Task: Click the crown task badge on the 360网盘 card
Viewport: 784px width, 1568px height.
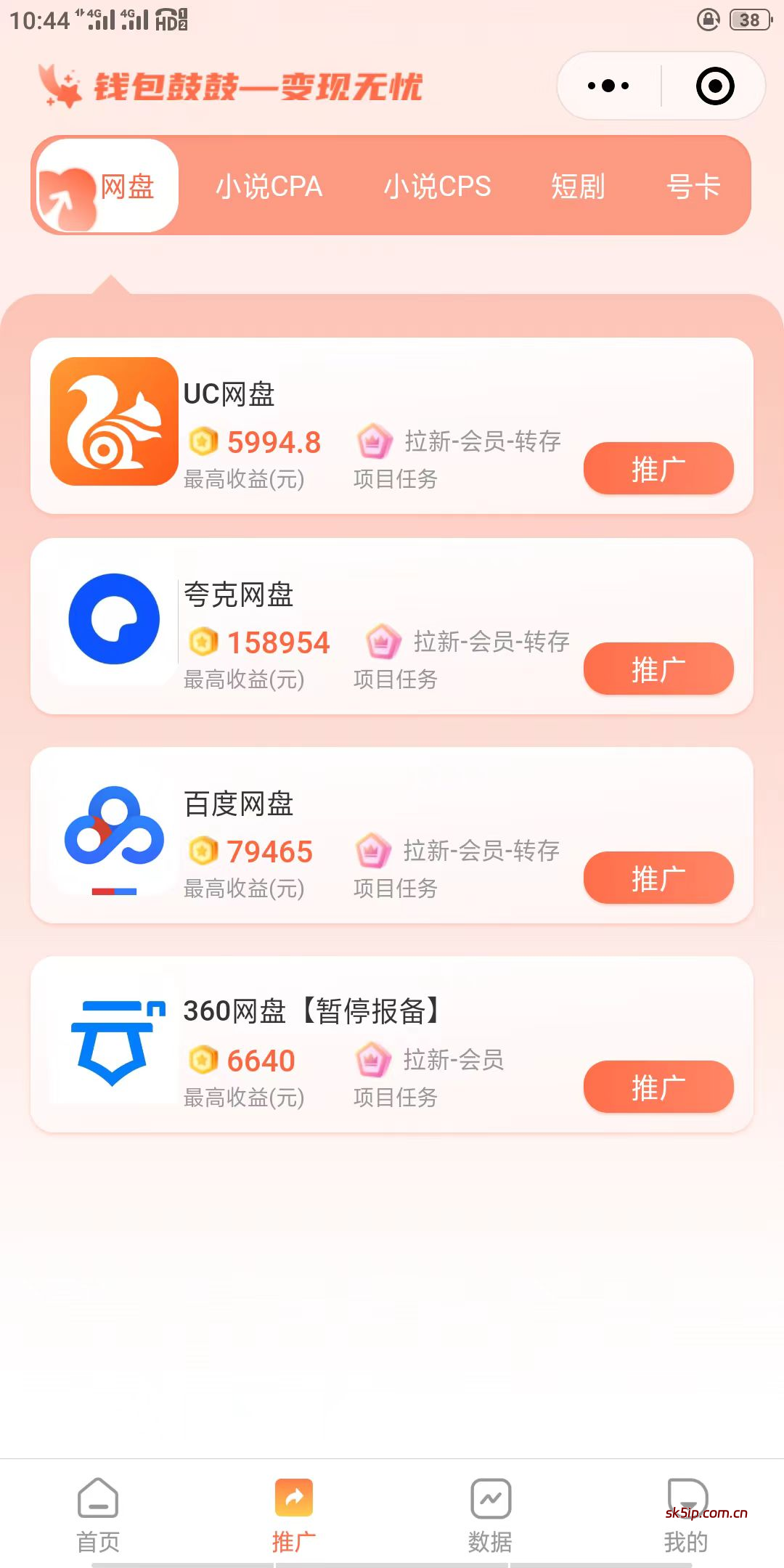Action: click(372, 1061)
